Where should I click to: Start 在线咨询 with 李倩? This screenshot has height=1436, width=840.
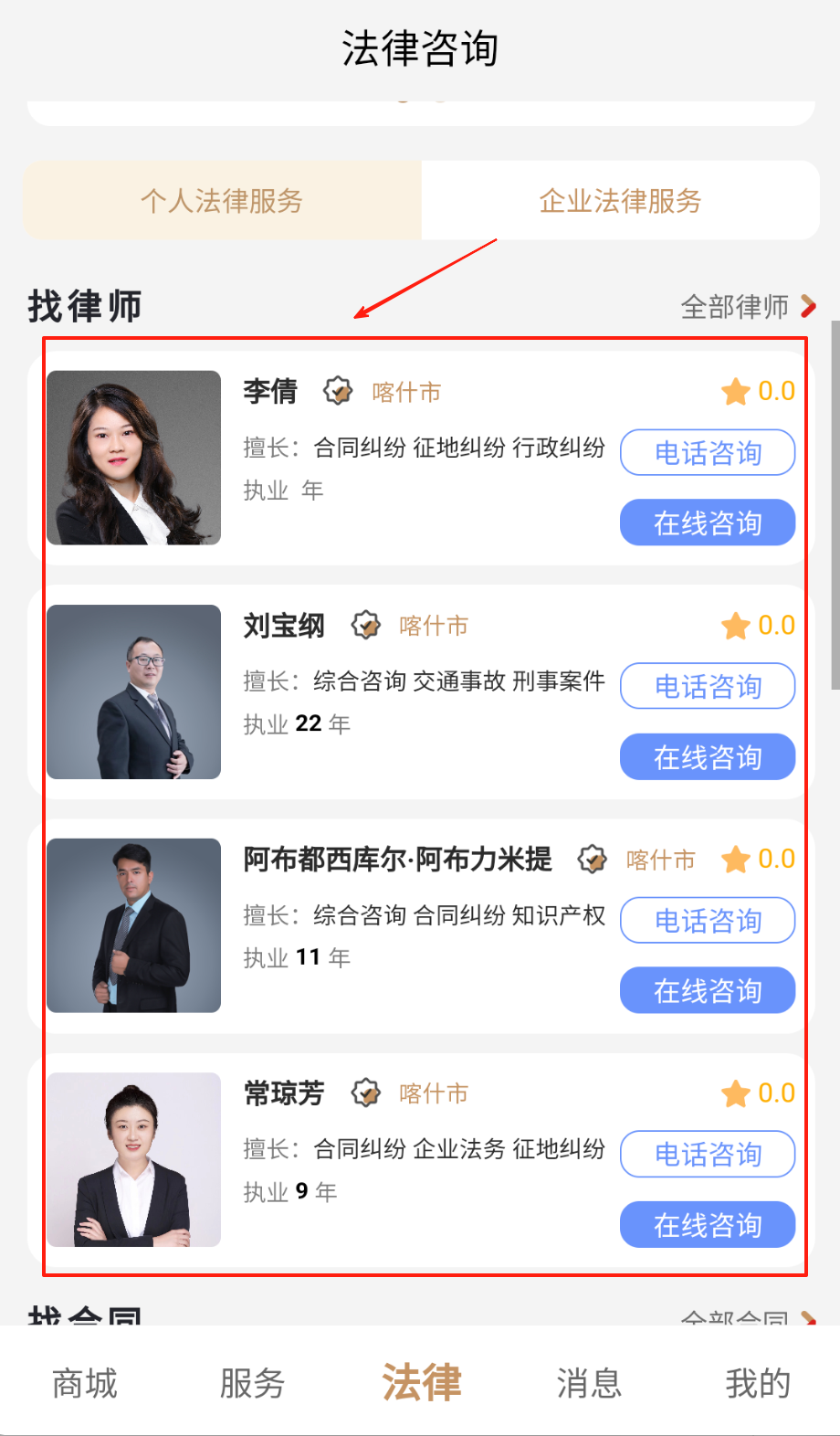(x=708, y=523)
